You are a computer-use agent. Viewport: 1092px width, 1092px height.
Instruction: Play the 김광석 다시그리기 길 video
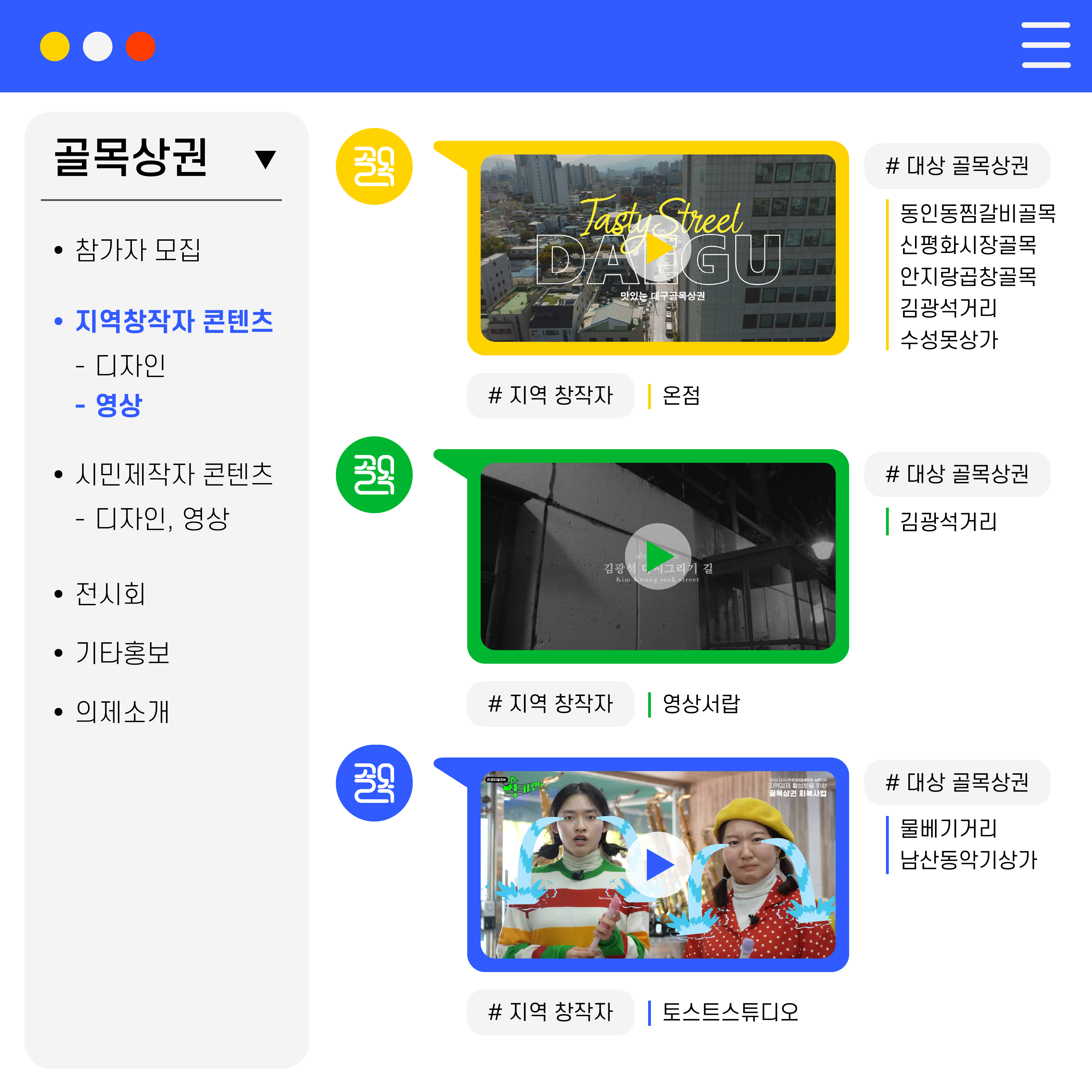pyautogui.click(x=658, y=556)
